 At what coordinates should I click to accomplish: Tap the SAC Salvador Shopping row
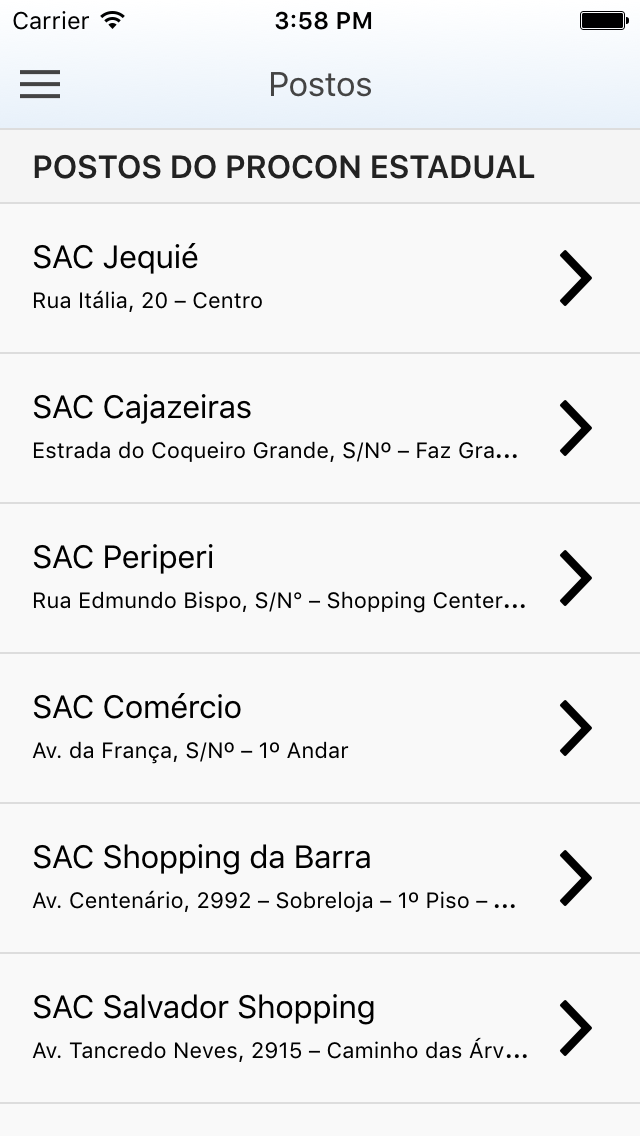pos(320,1028)
